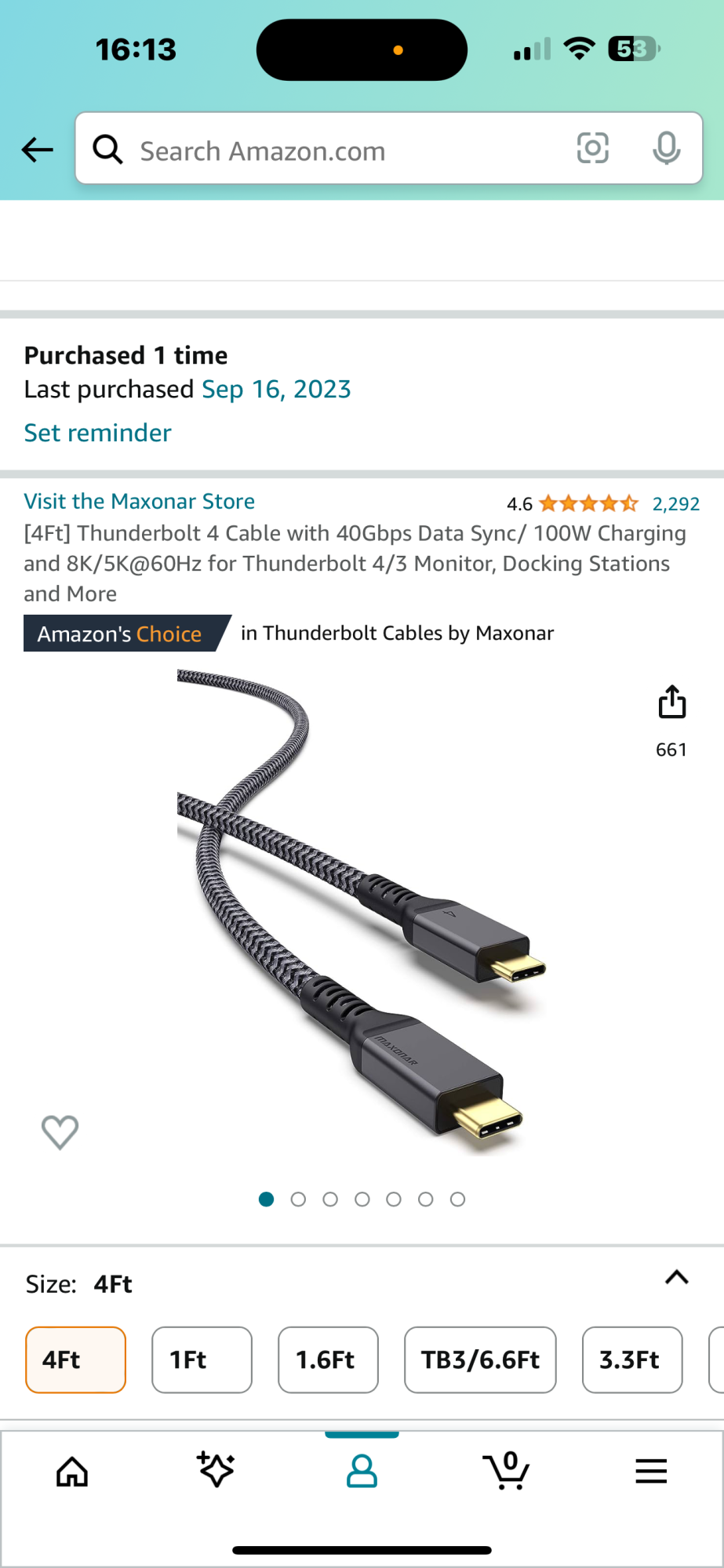Add cable to wish list heart
The image size is (724, 1568).
pyautogui.click(x=60, y=1132)
